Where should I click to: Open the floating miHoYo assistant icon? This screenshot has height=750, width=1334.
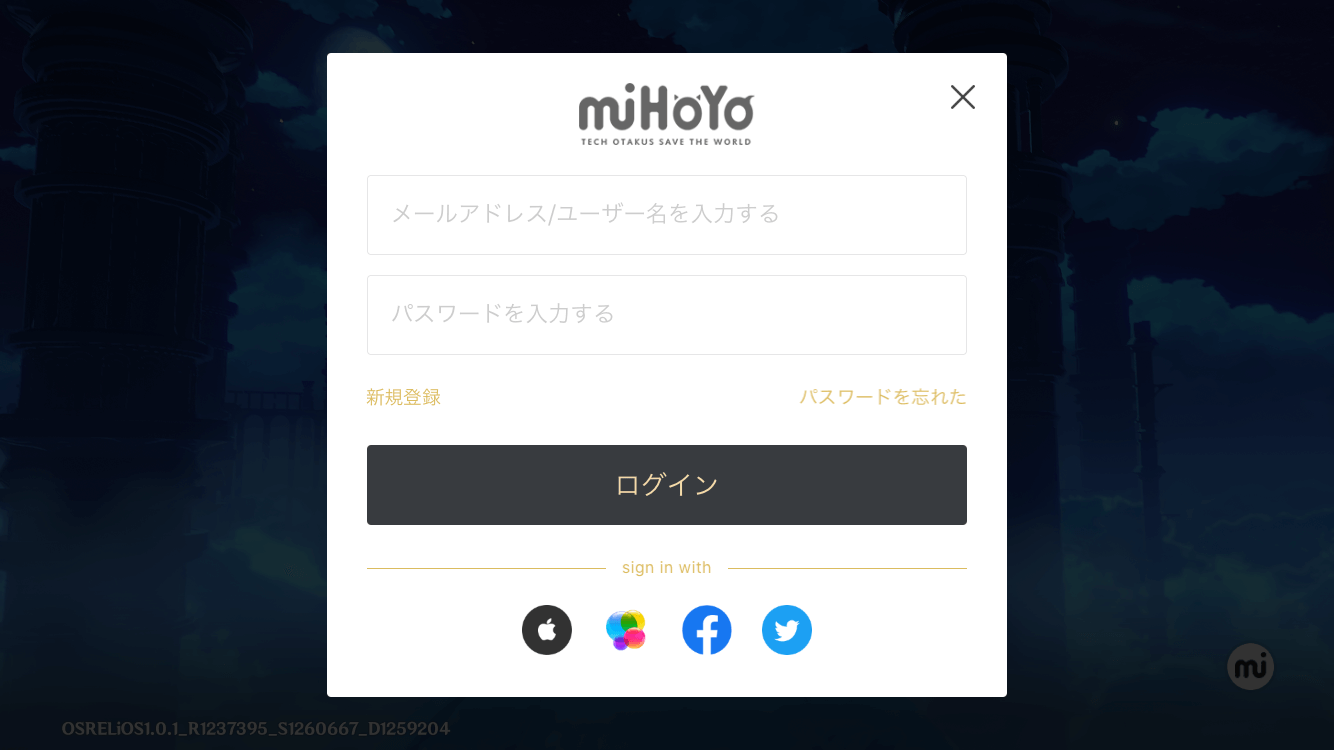tap(1250, 666)
